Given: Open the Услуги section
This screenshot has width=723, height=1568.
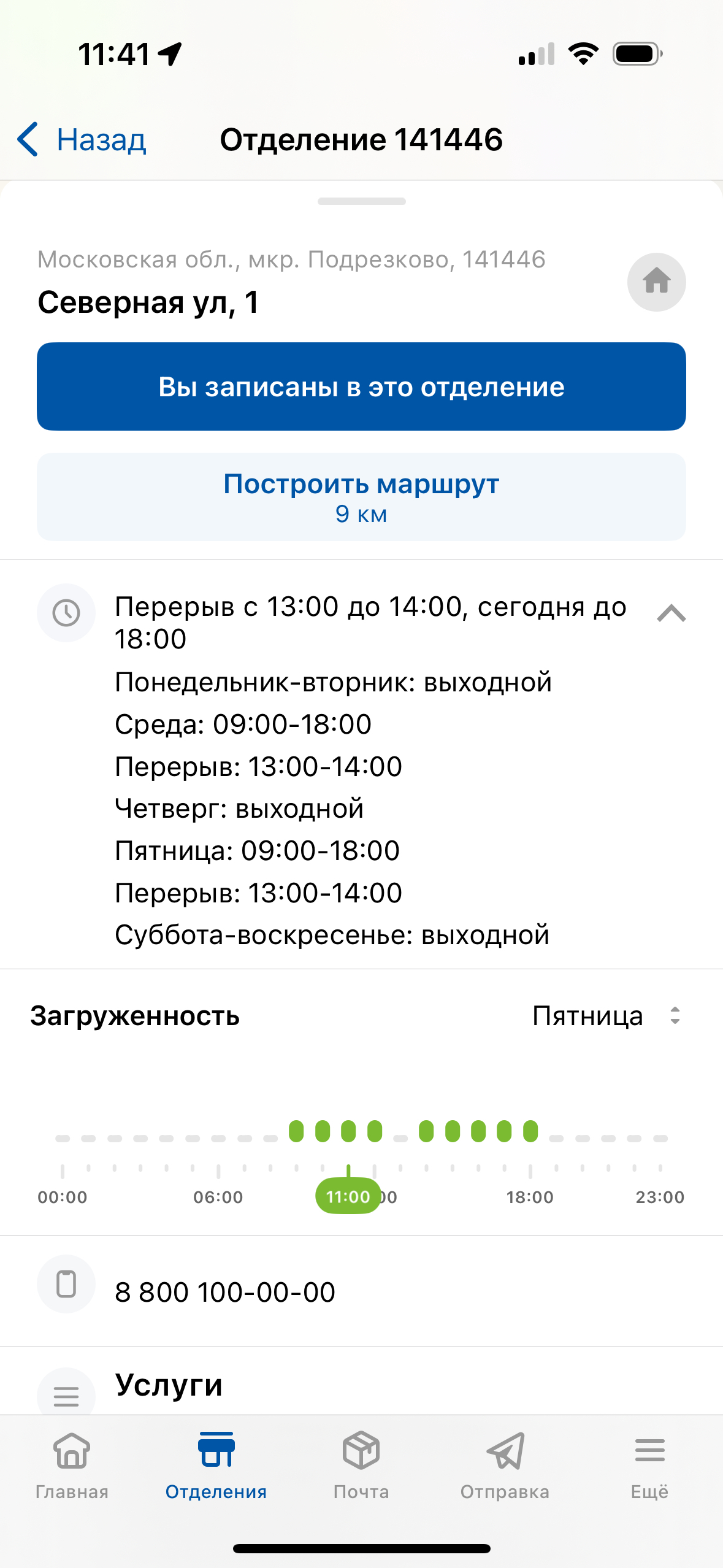Looking at the screenshot, I should click(169, 1385).
